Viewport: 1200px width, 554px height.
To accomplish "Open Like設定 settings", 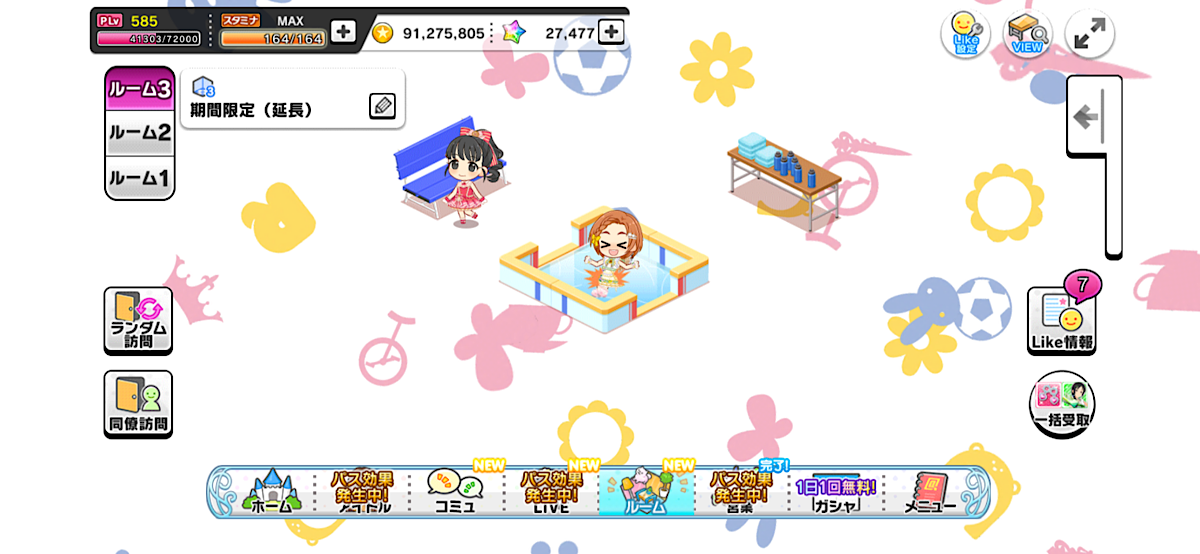I will coord(965,35).
